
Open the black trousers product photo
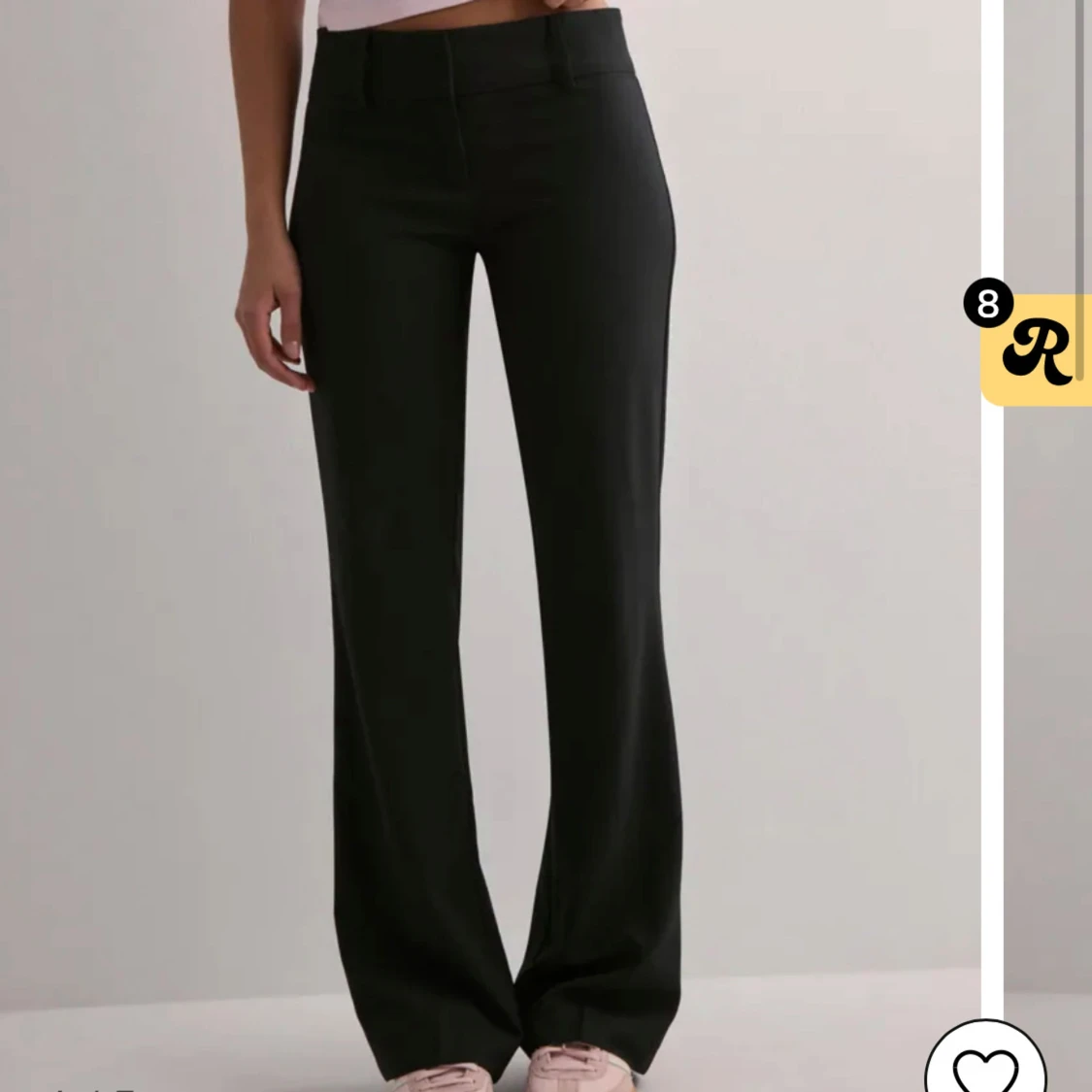click(x=485, y=544)
